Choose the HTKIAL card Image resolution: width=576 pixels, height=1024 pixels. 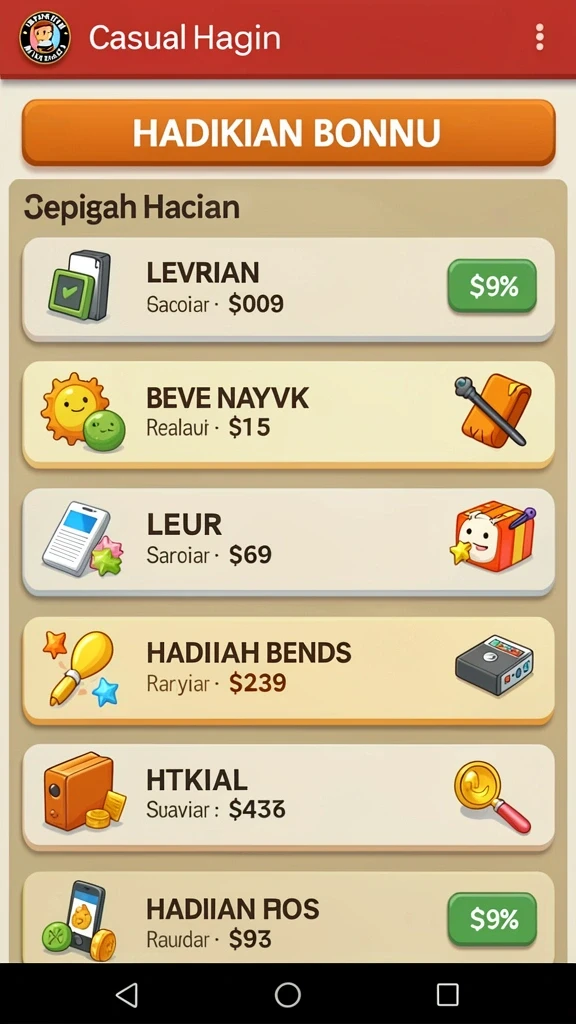click(x=288, y=796)
